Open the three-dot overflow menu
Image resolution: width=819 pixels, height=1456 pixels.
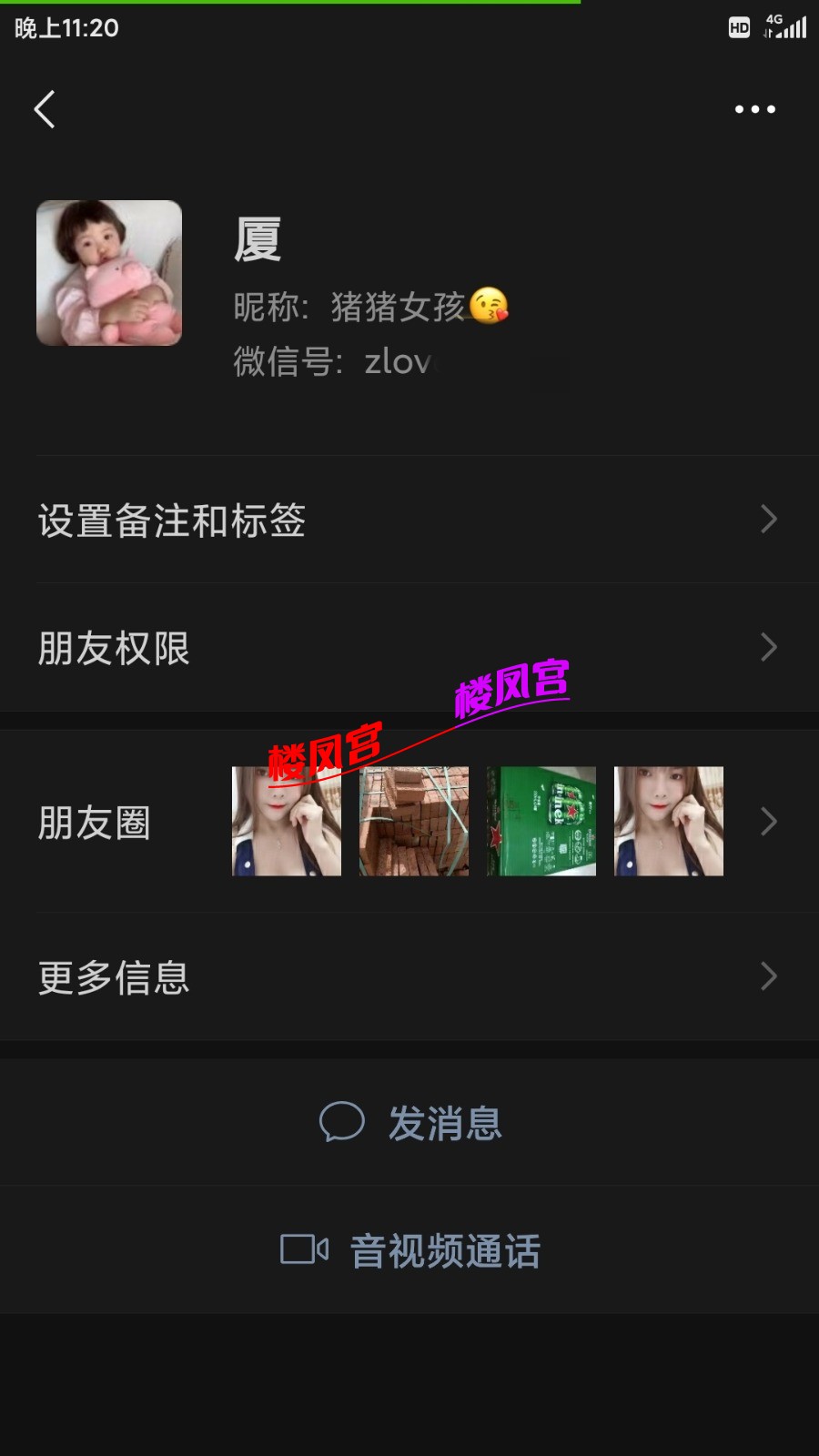click(754, 109)
